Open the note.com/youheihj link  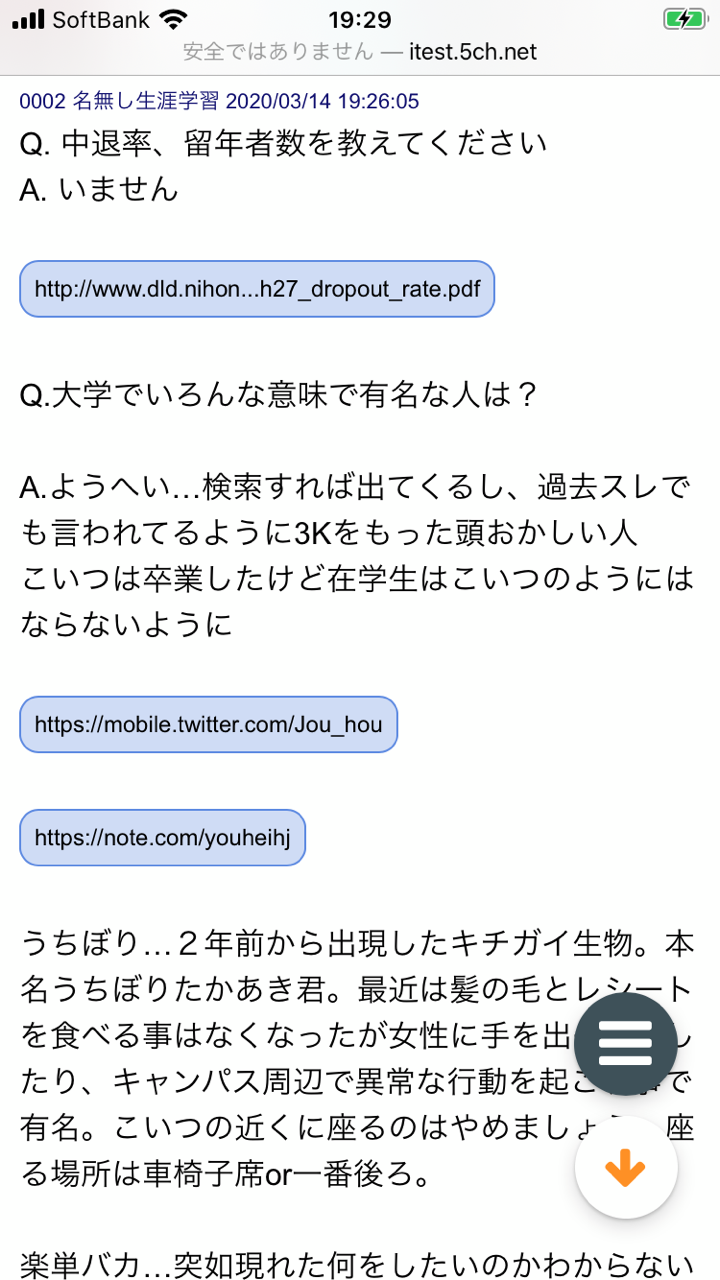click(x=162, y=837)
